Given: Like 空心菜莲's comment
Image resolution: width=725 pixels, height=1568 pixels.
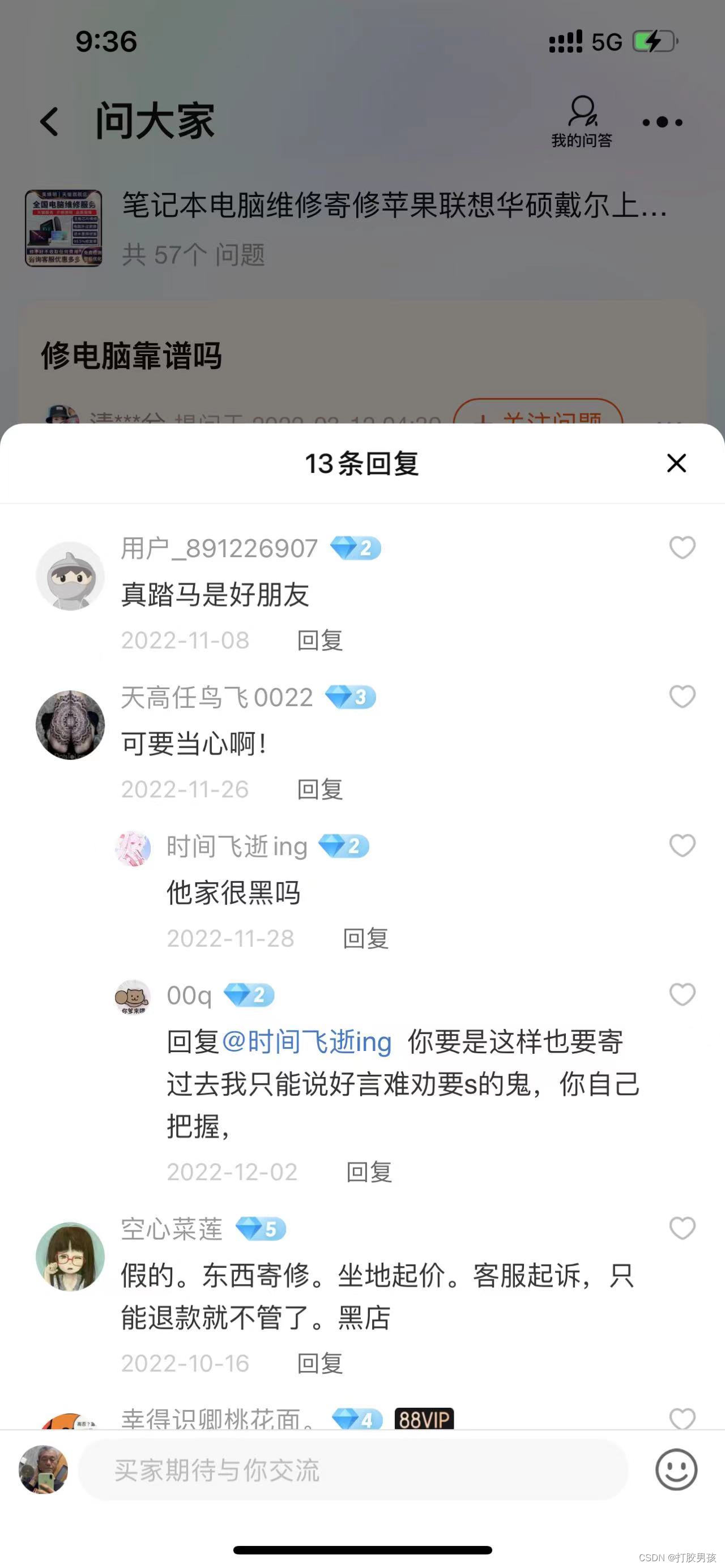Looking at the screenshot, I should 682,1228.
